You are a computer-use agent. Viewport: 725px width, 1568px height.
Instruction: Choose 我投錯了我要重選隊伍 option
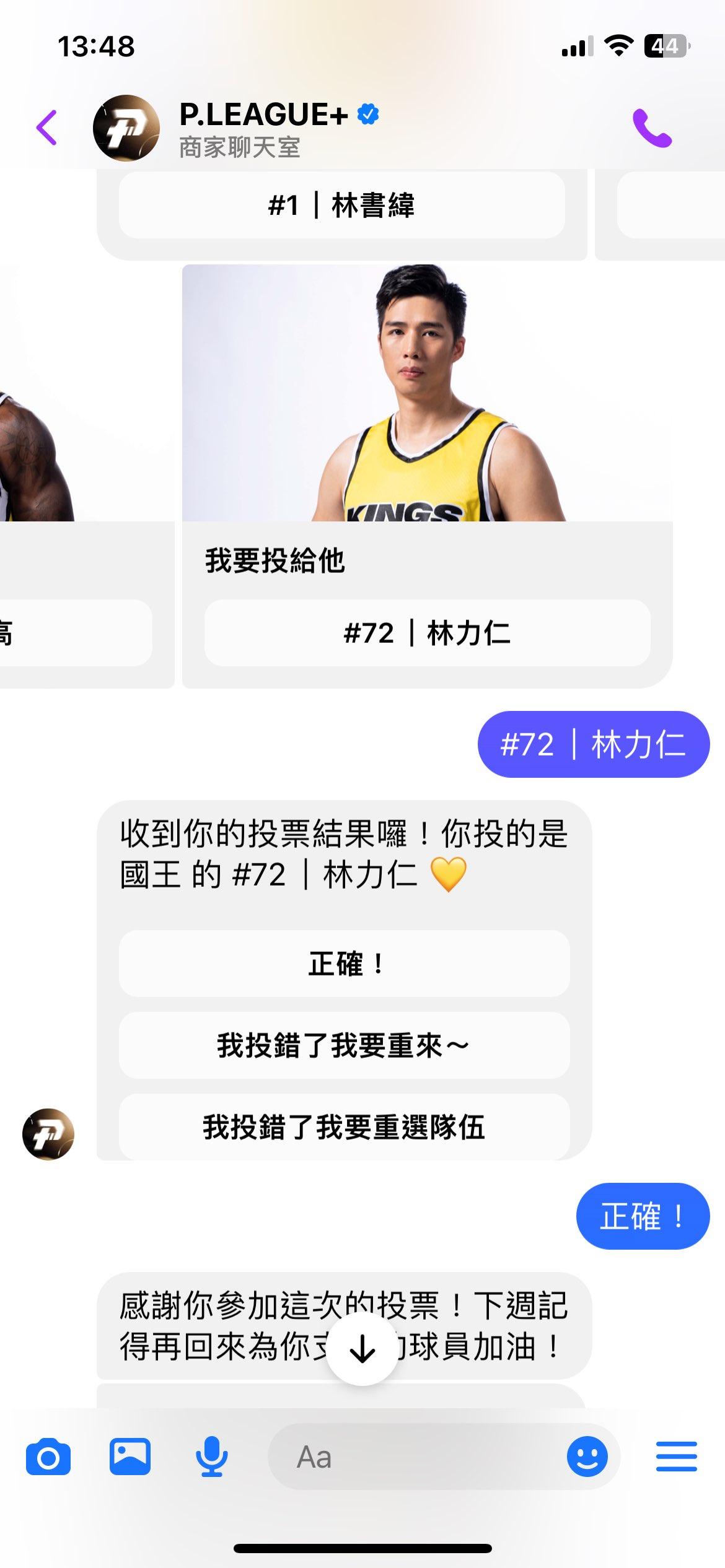coord(344,1127)
